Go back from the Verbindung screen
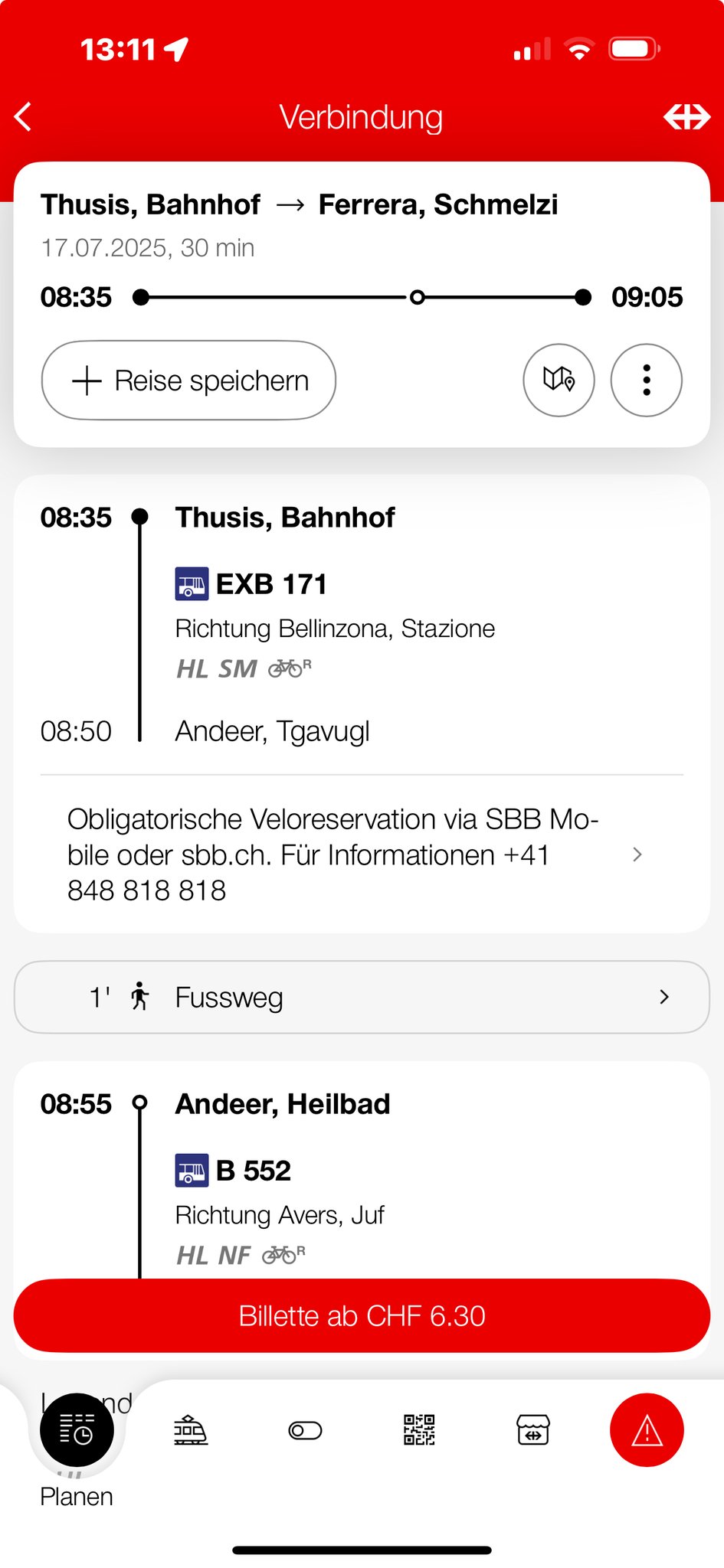This screenshot has width=724, height=1568. [24, 117]
